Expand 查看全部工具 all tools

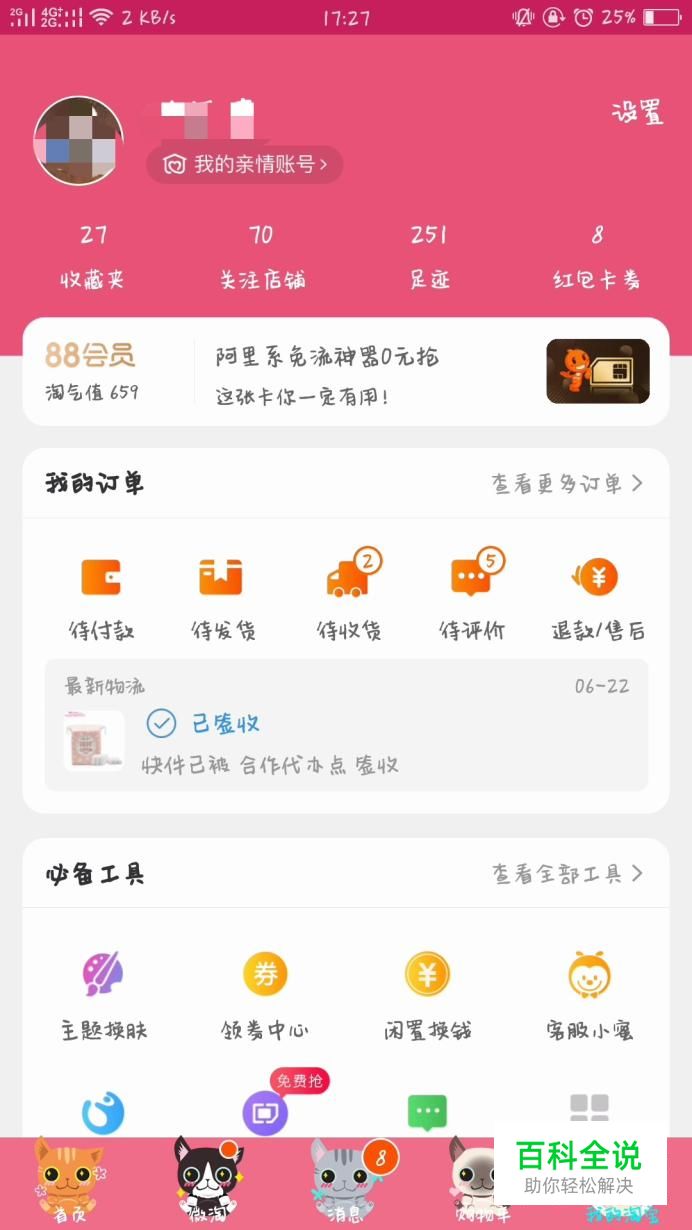[567, 874]
